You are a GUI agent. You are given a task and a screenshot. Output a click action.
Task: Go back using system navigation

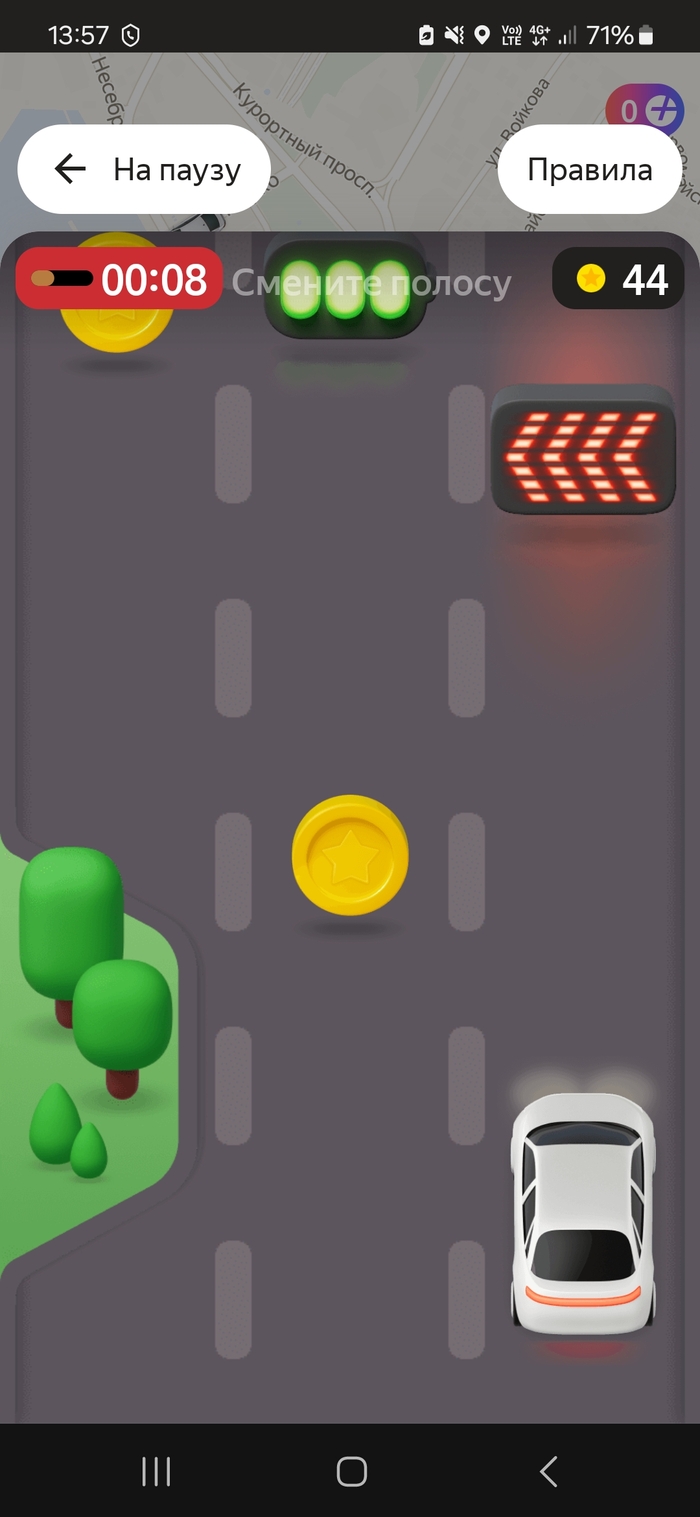548,1471
